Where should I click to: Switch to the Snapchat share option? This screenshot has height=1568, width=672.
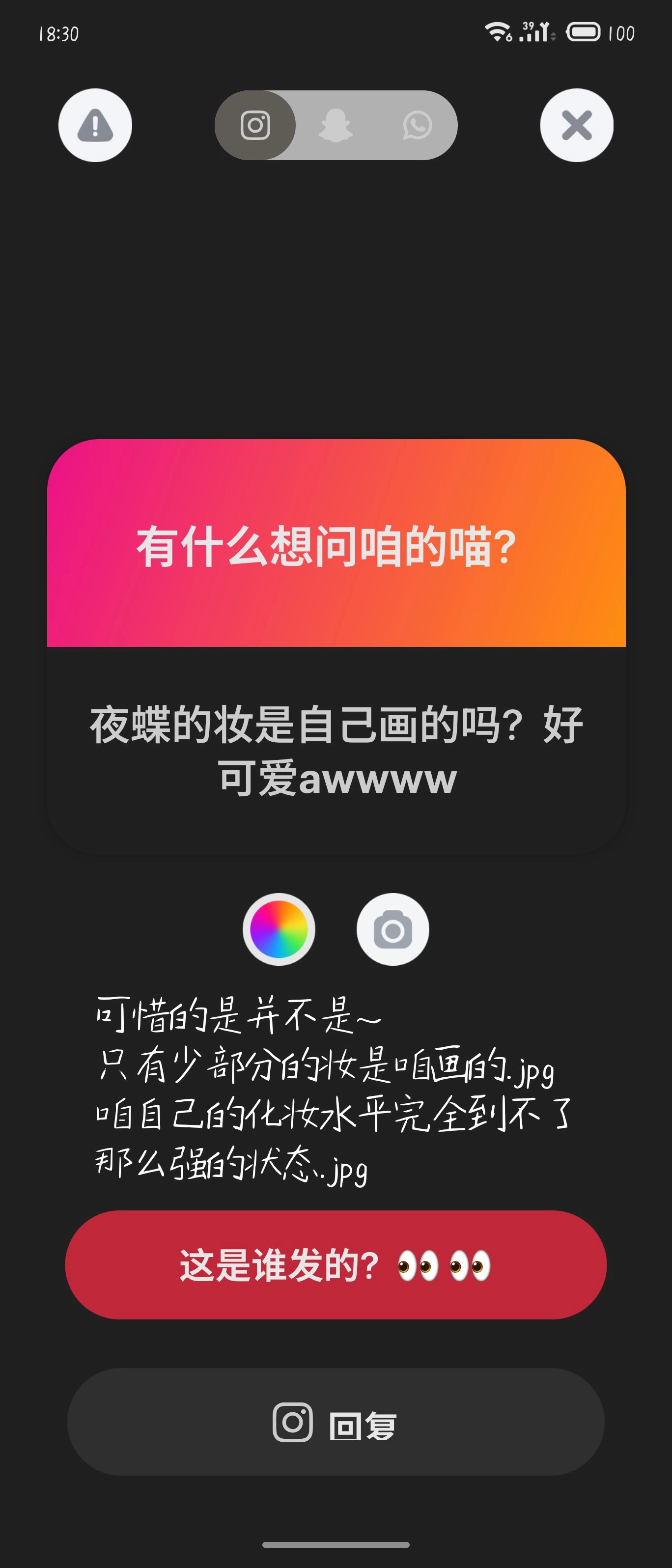coord(336,125)
